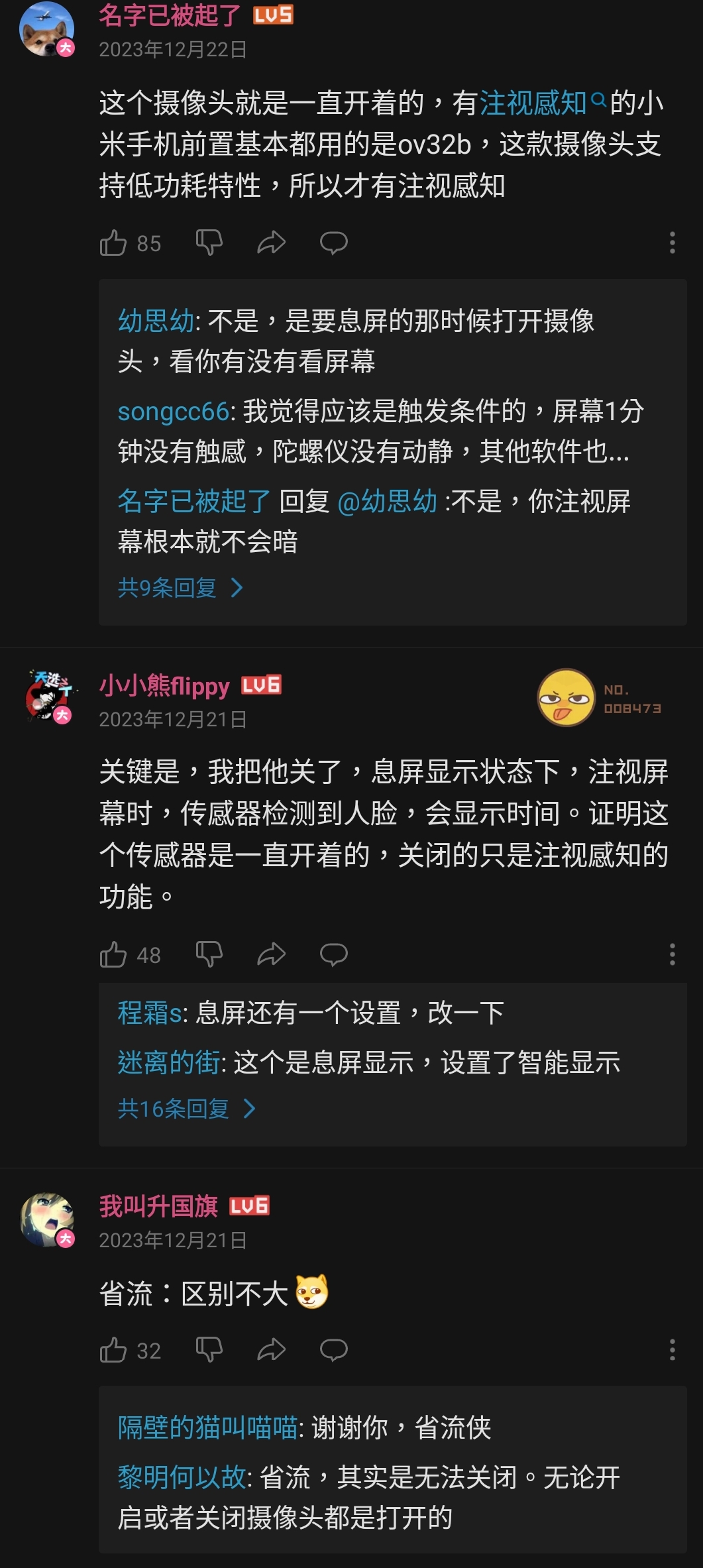Expand 共9条回复 replies
Viewport: 703px width, 1568px height.
coord(180,588)
